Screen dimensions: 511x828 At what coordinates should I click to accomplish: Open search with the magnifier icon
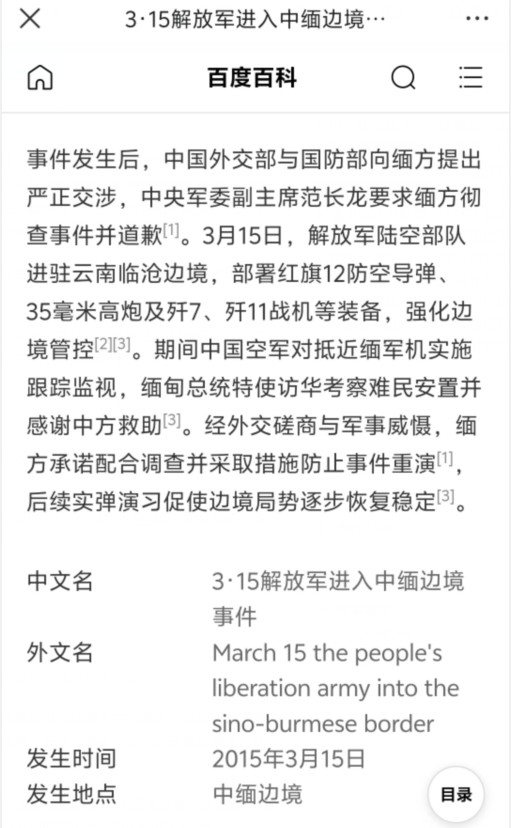[x=403, y=78]
